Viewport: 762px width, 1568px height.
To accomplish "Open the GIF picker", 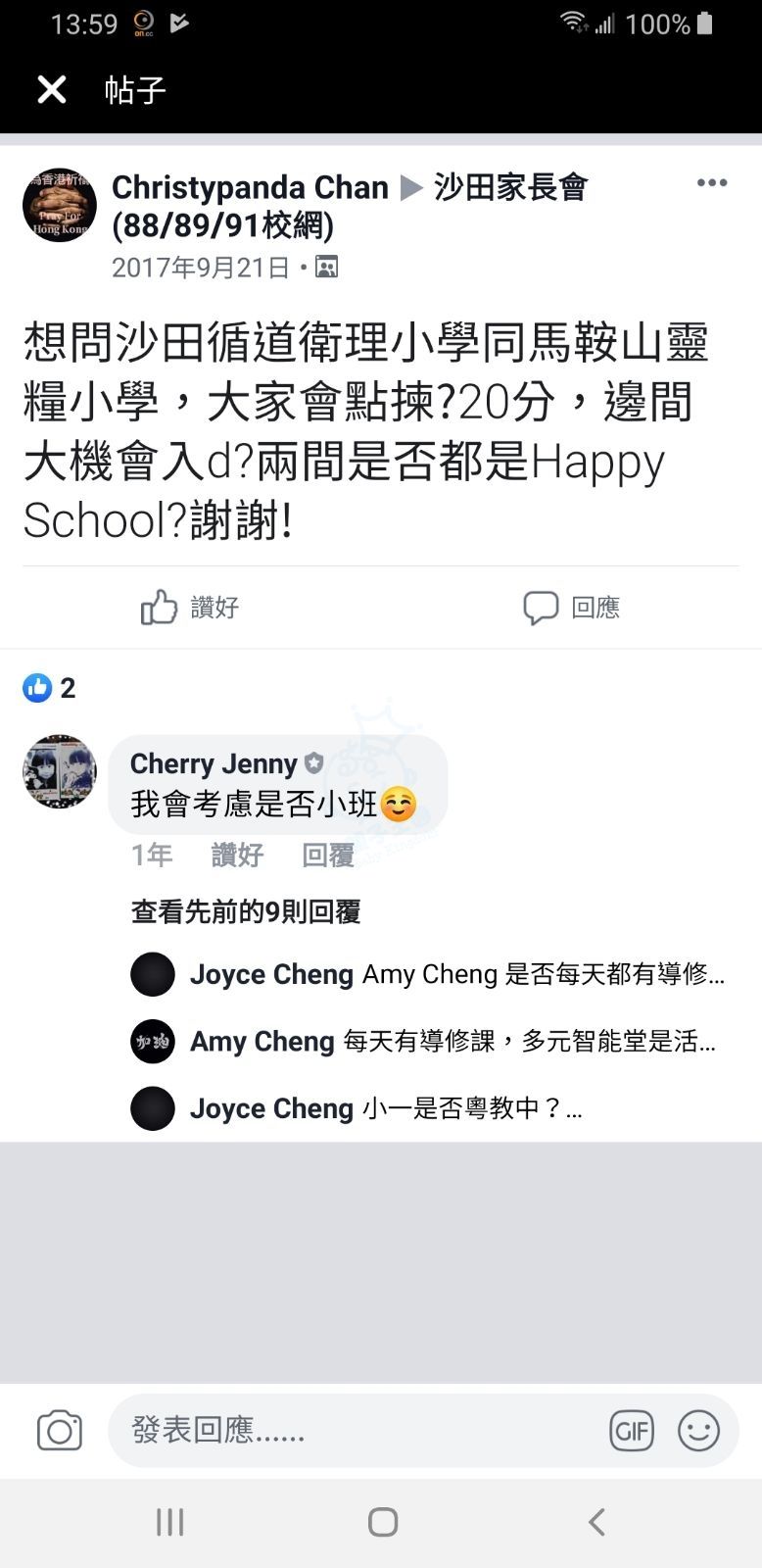I will click(631, 1432).
